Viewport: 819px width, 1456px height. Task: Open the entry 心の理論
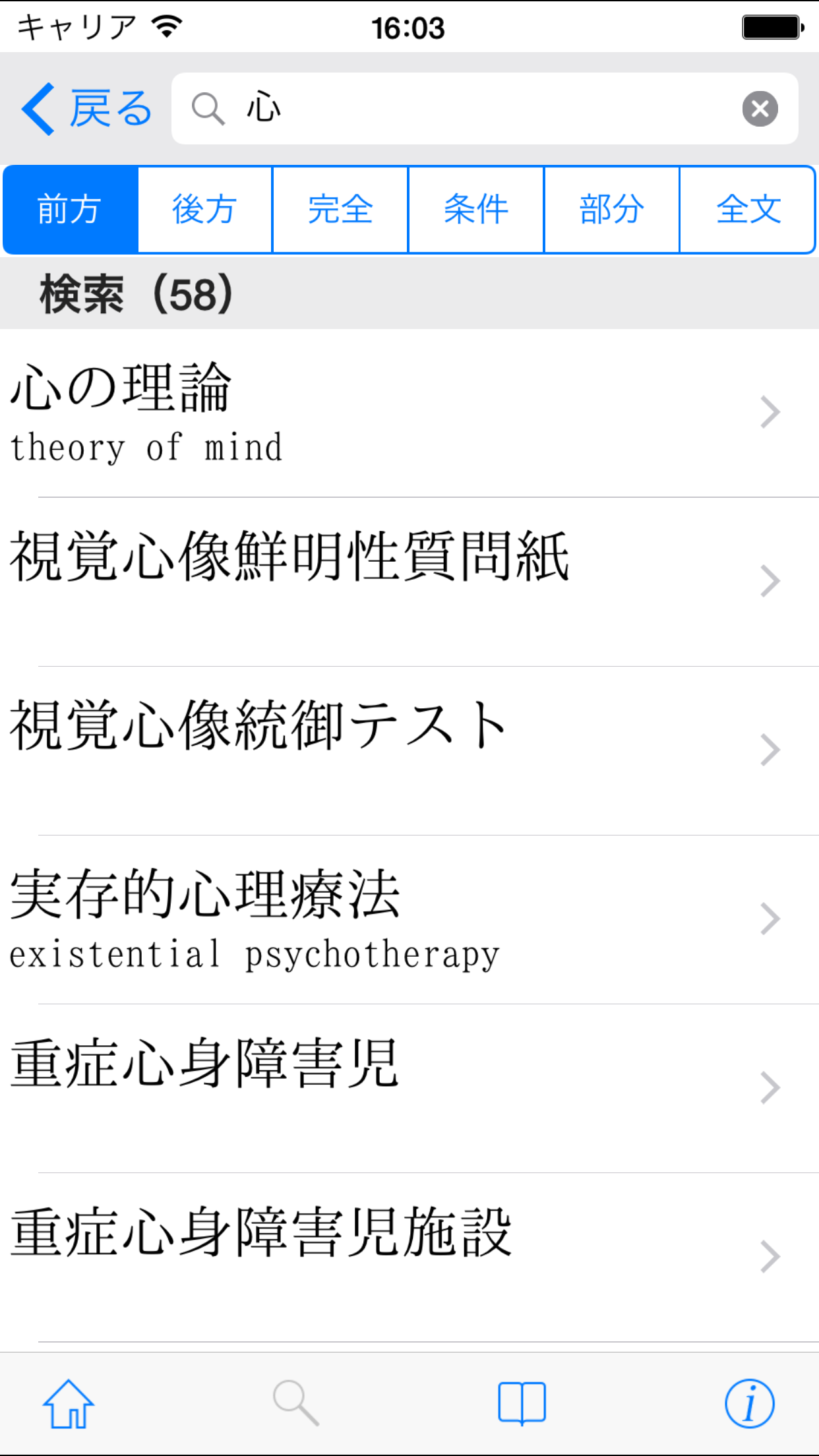click(396, 413)
